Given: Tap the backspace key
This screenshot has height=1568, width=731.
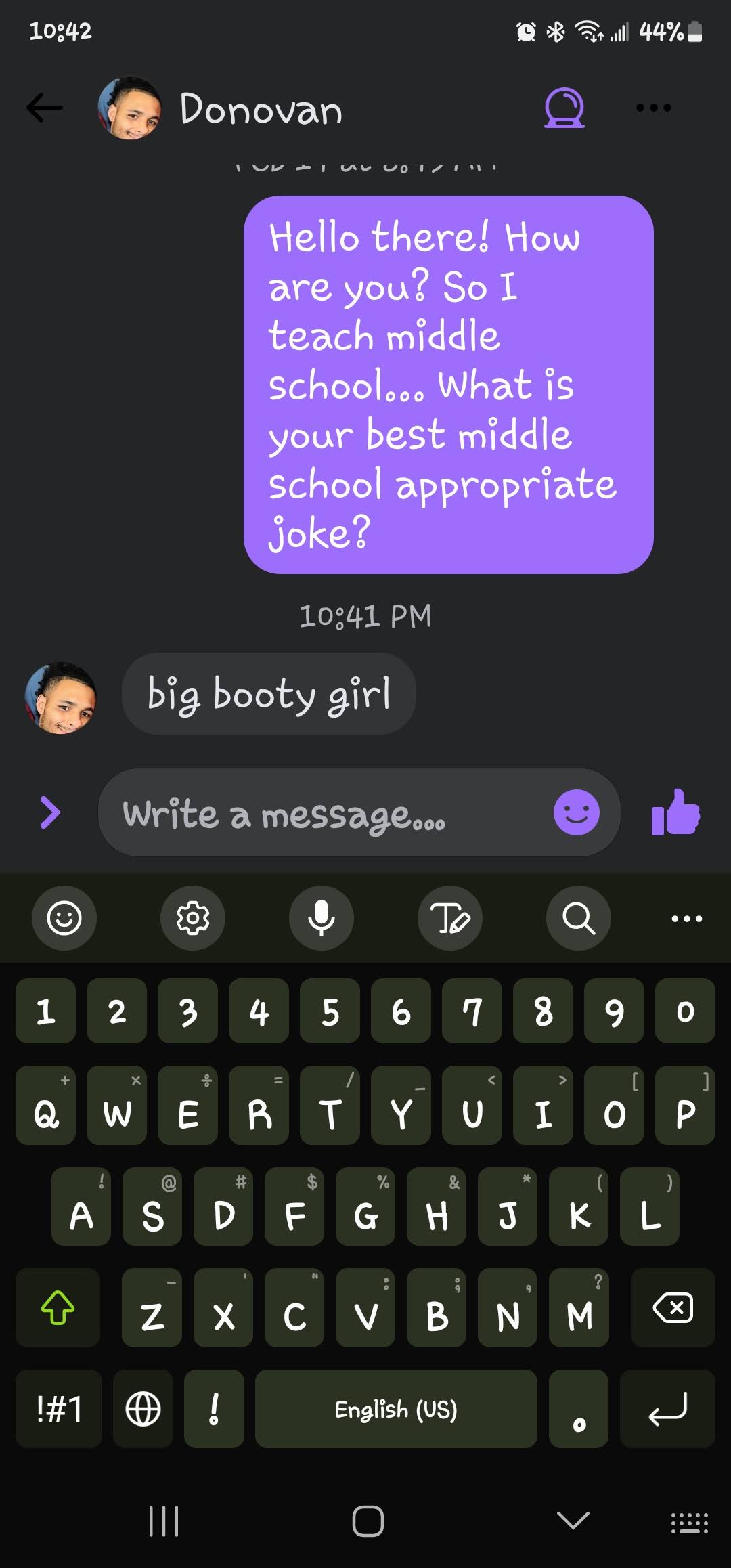Looking at the screenshot, I should (672, 1307).
